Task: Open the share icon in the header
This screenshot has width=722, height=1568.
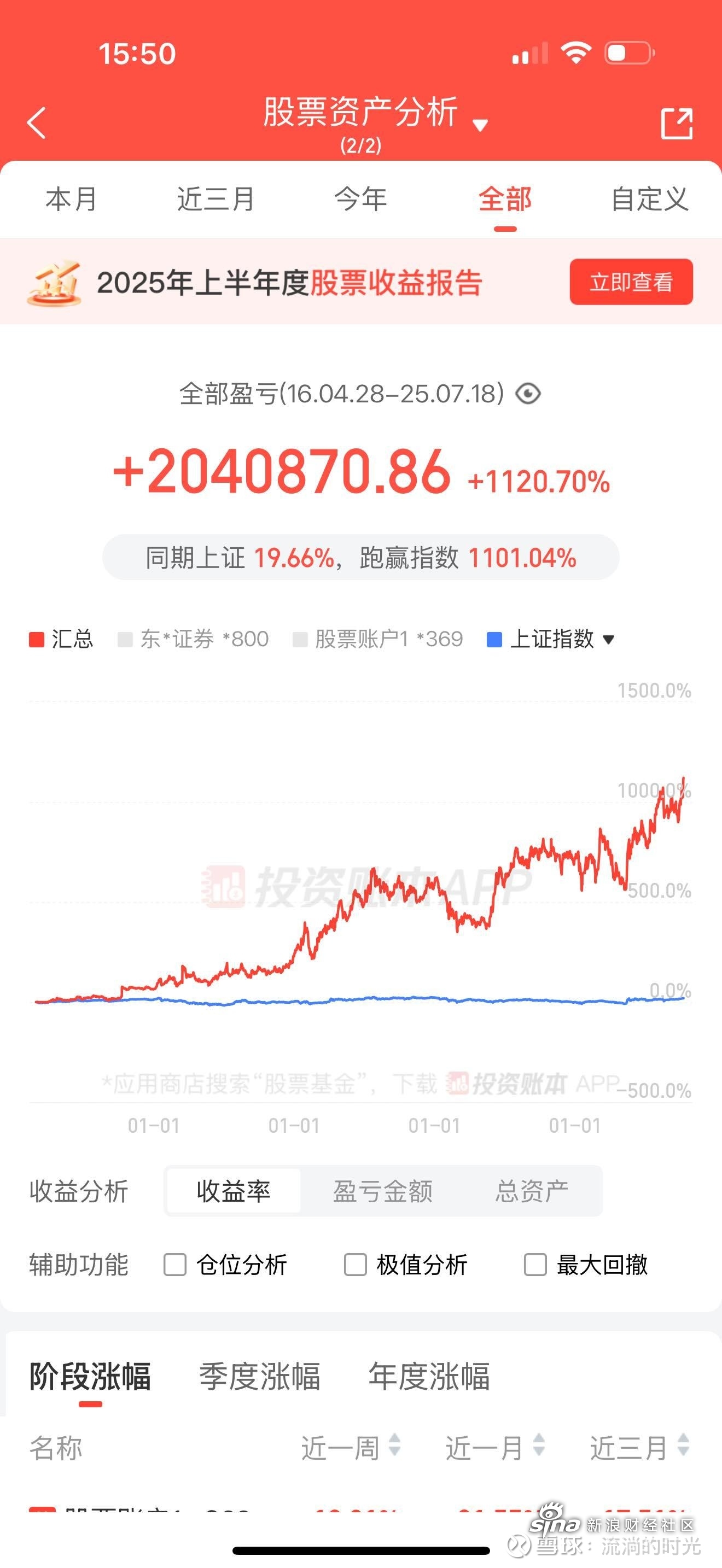Action: point(677,124)
